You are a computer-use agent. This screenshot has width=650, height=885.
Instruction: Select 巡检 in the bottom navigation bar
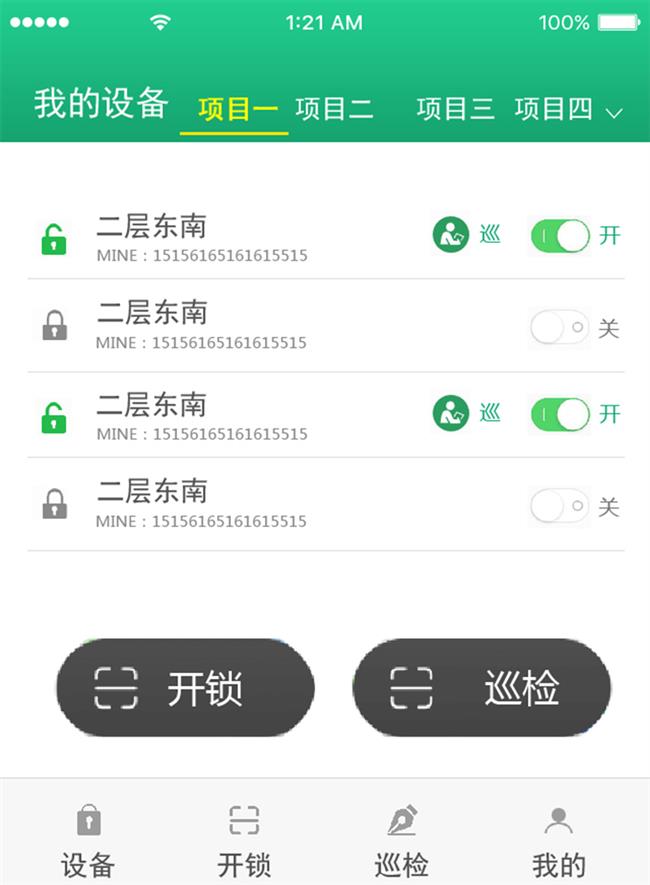(x=401, y=840)
